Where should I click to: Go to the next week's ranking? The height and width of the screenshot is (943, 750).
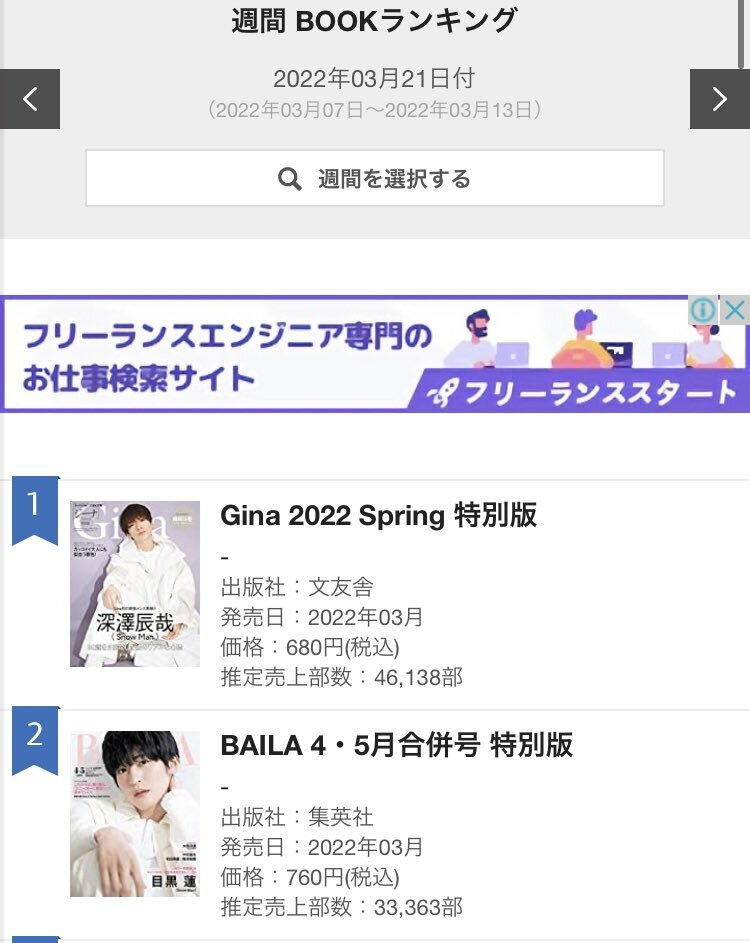click(719, 99)
